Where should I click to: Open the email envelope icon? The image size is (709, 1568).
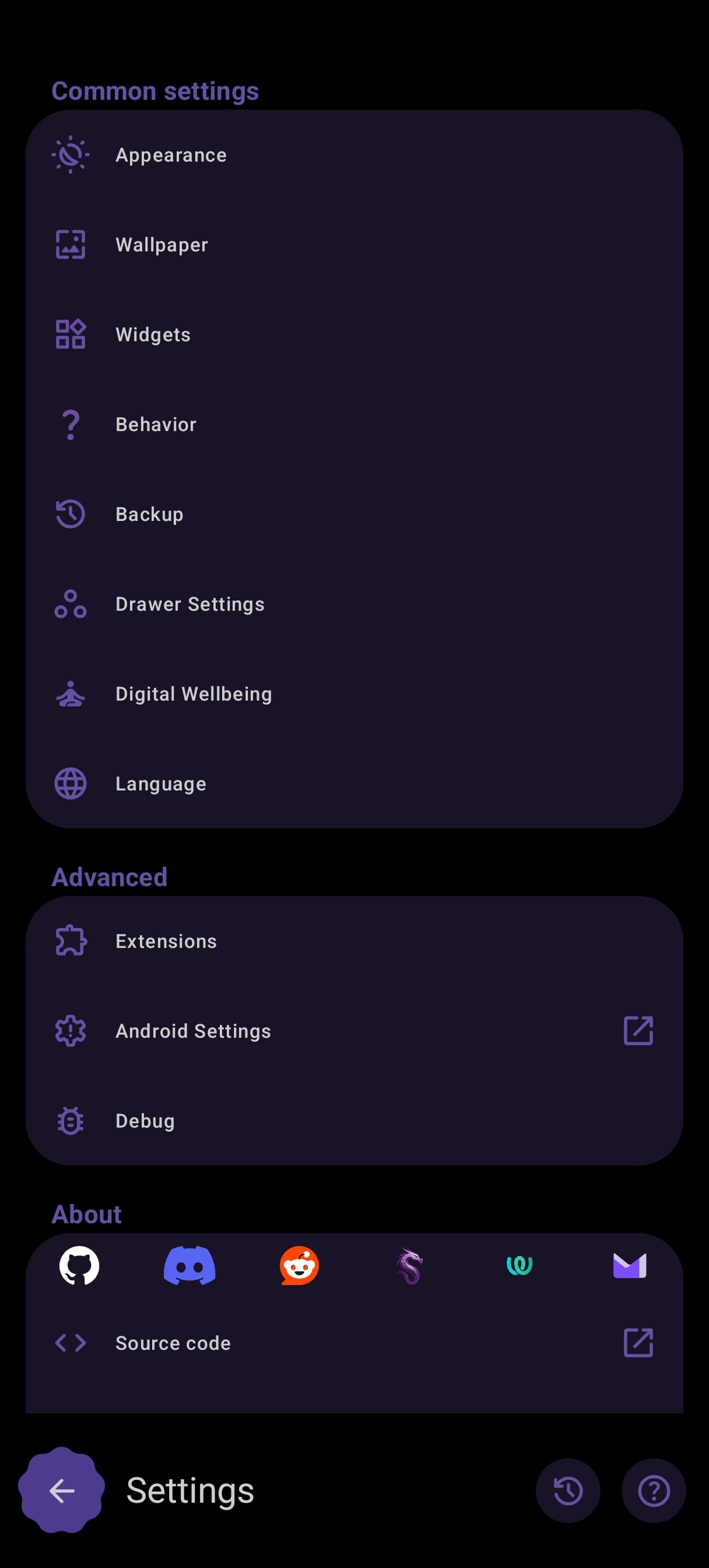click(x=629, y=1266)
